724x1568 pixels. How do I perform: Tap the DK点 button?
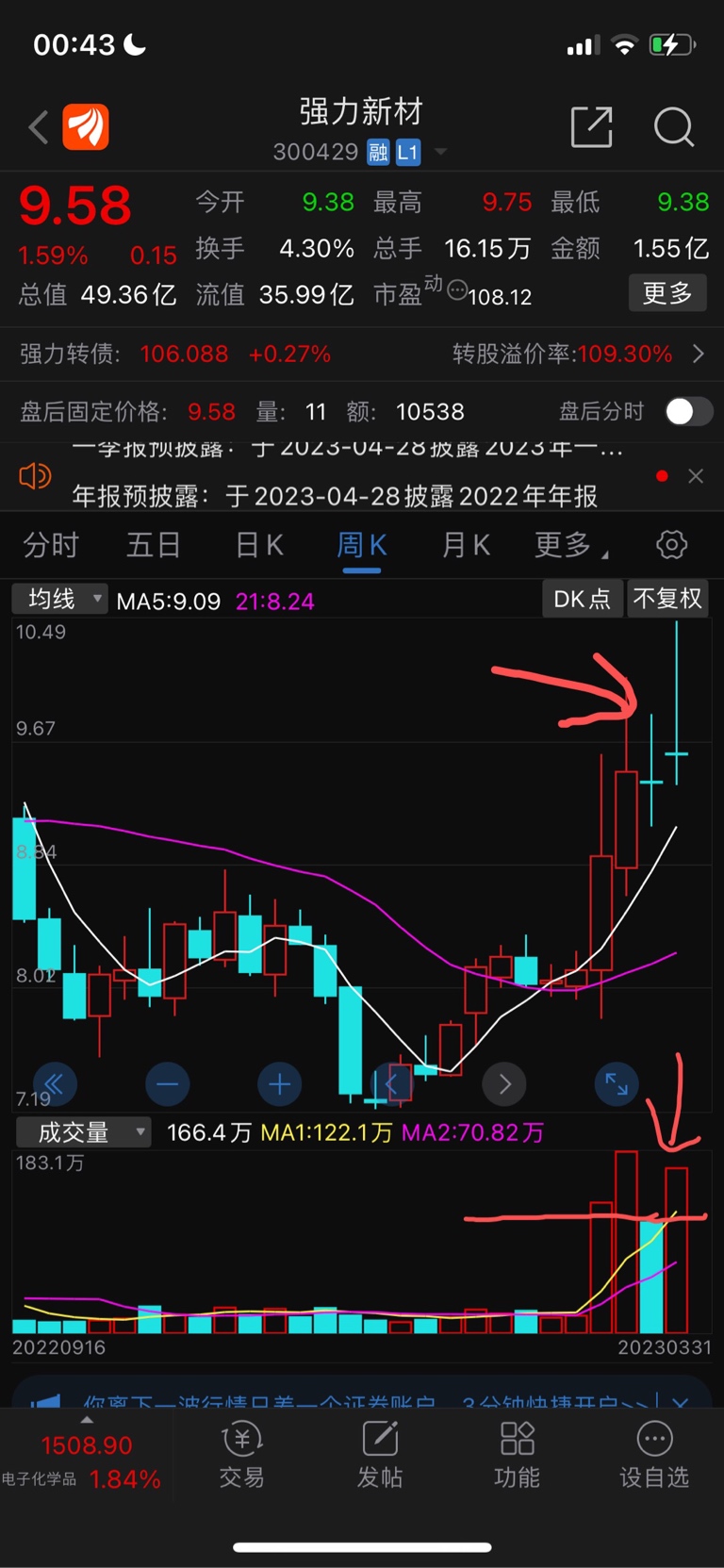[582, 599]
